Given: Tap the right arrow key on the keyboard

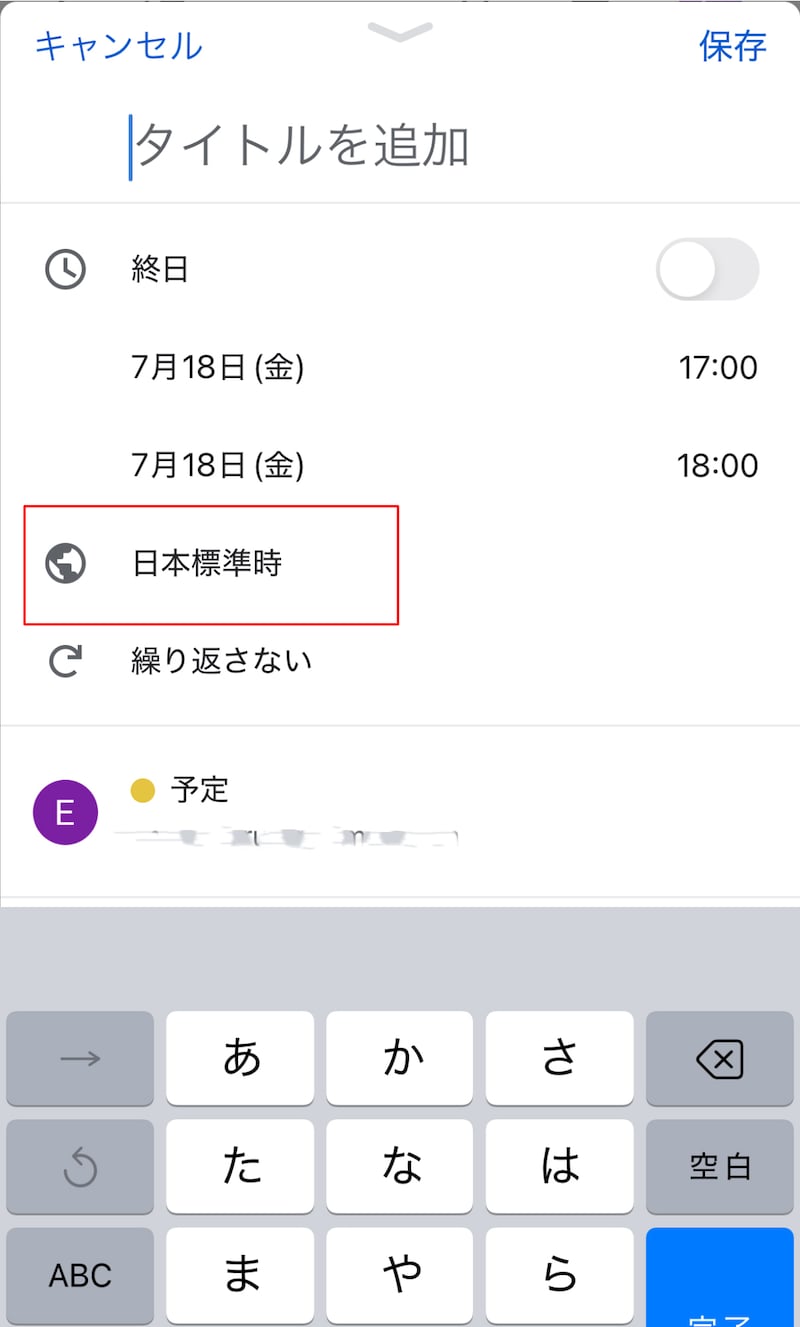Looking at the screenshot, I should click(79, 1059).
